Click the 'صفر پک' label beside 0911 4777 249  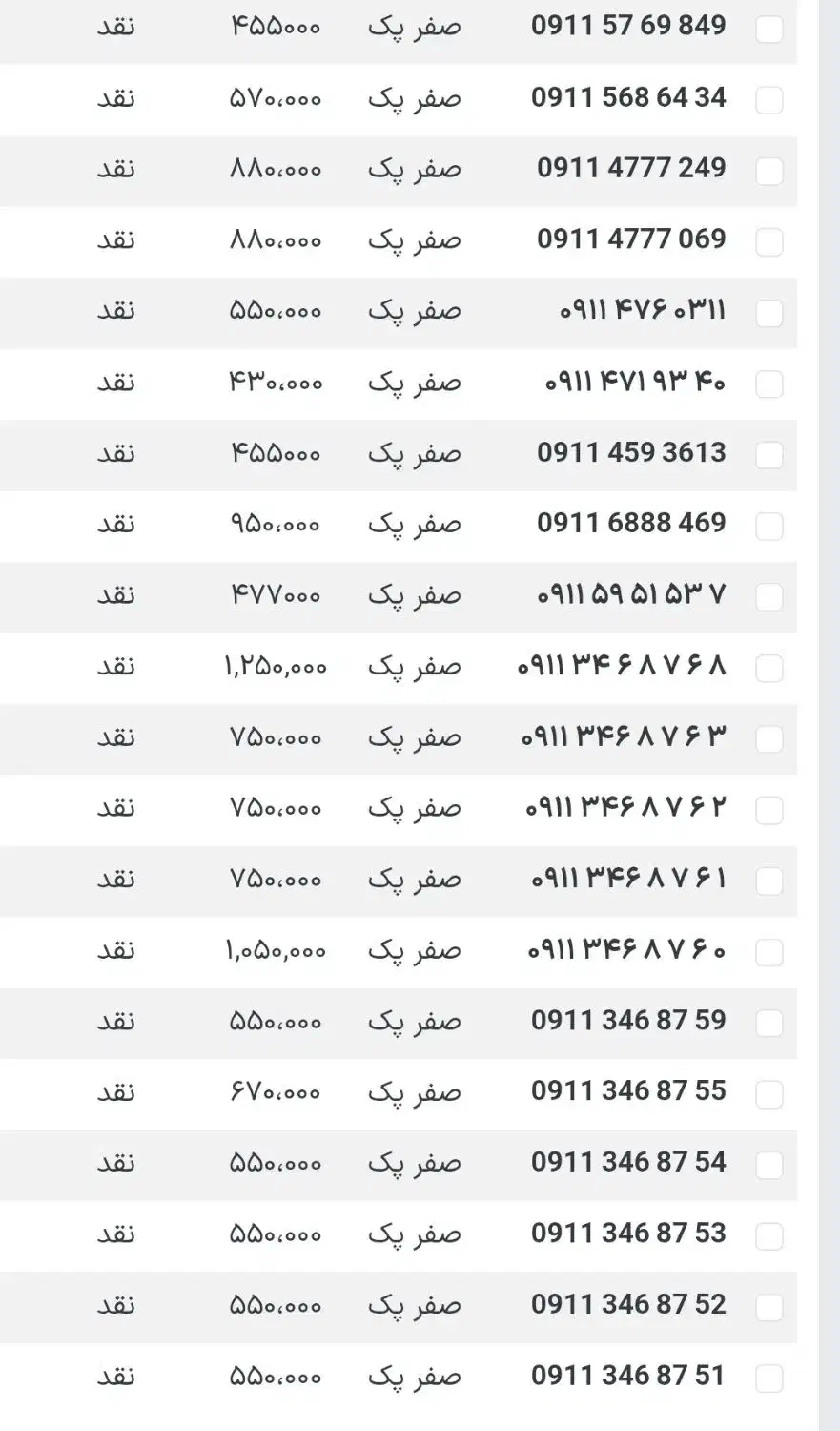tap(414, 168)
